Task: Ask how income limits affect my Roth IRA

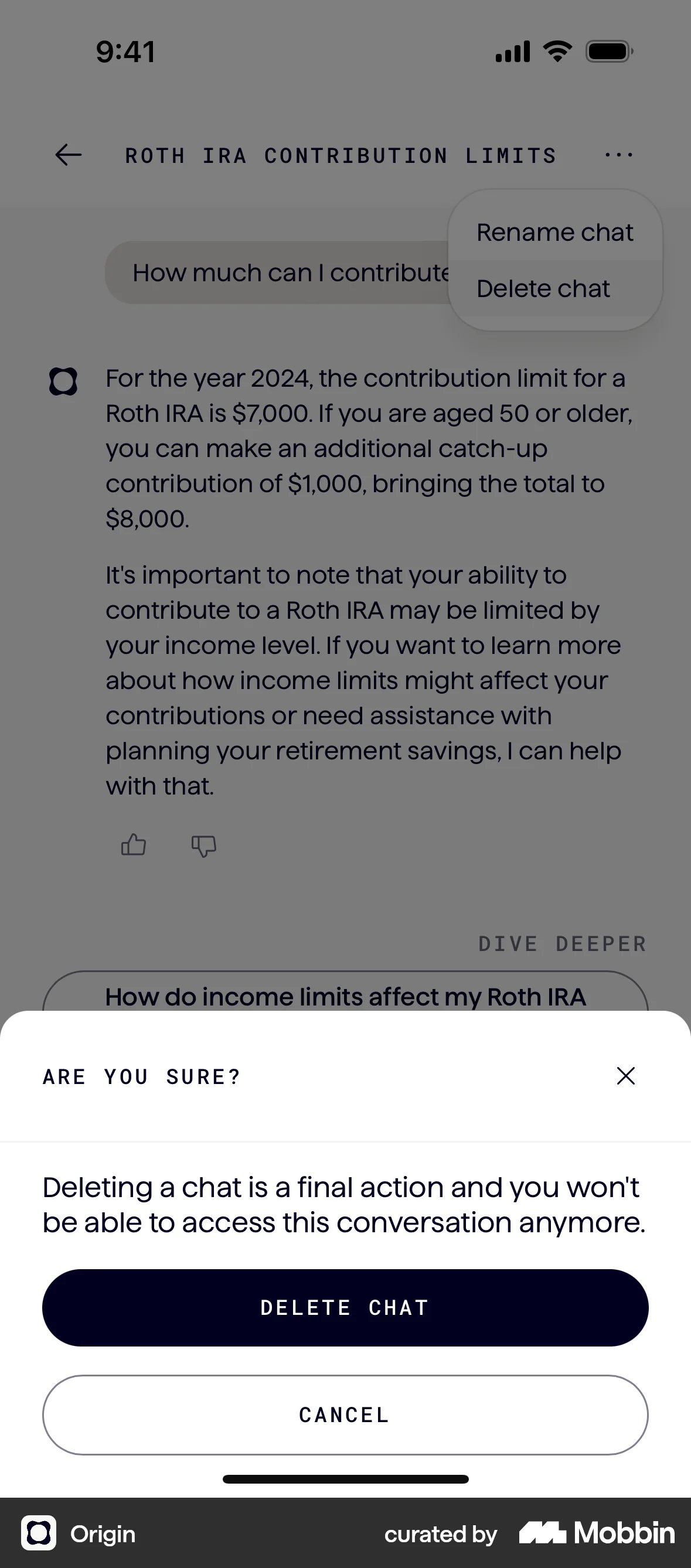Action: point(345,995)
